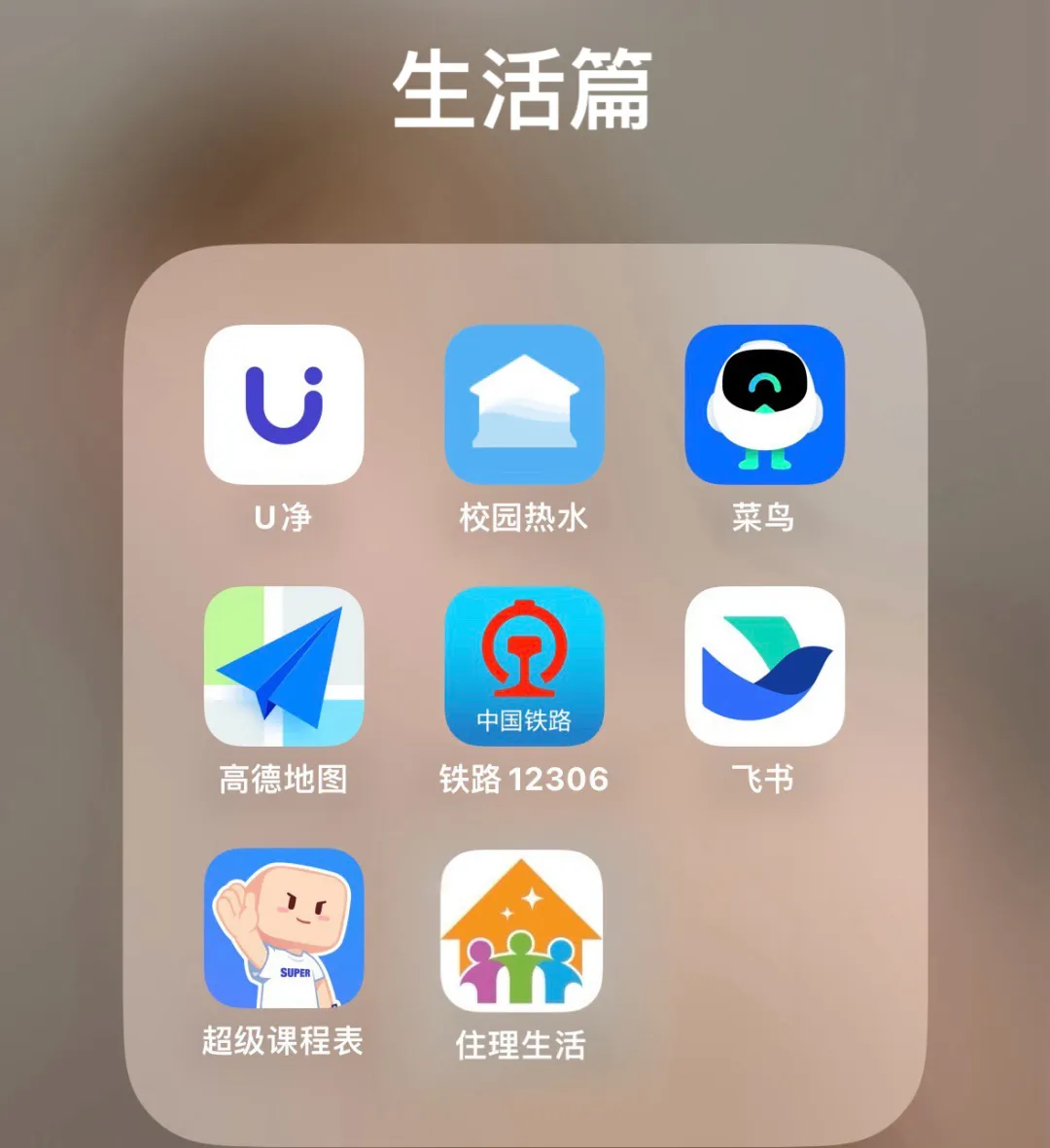Open the 菜鸟 app

764,404
